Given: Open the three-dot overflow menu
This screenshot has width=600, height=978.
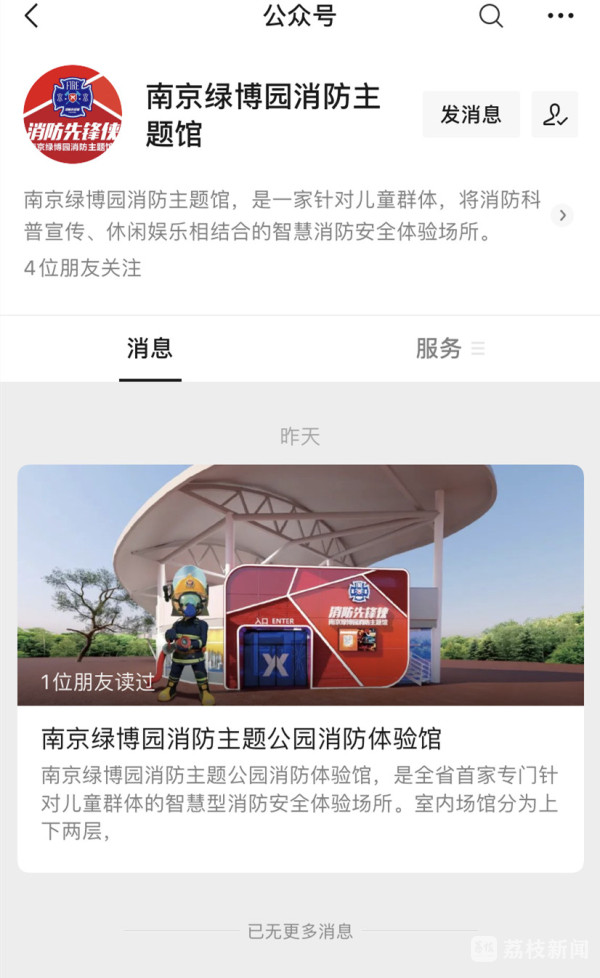Looking at the screenshot, I should tap(561, 16).
